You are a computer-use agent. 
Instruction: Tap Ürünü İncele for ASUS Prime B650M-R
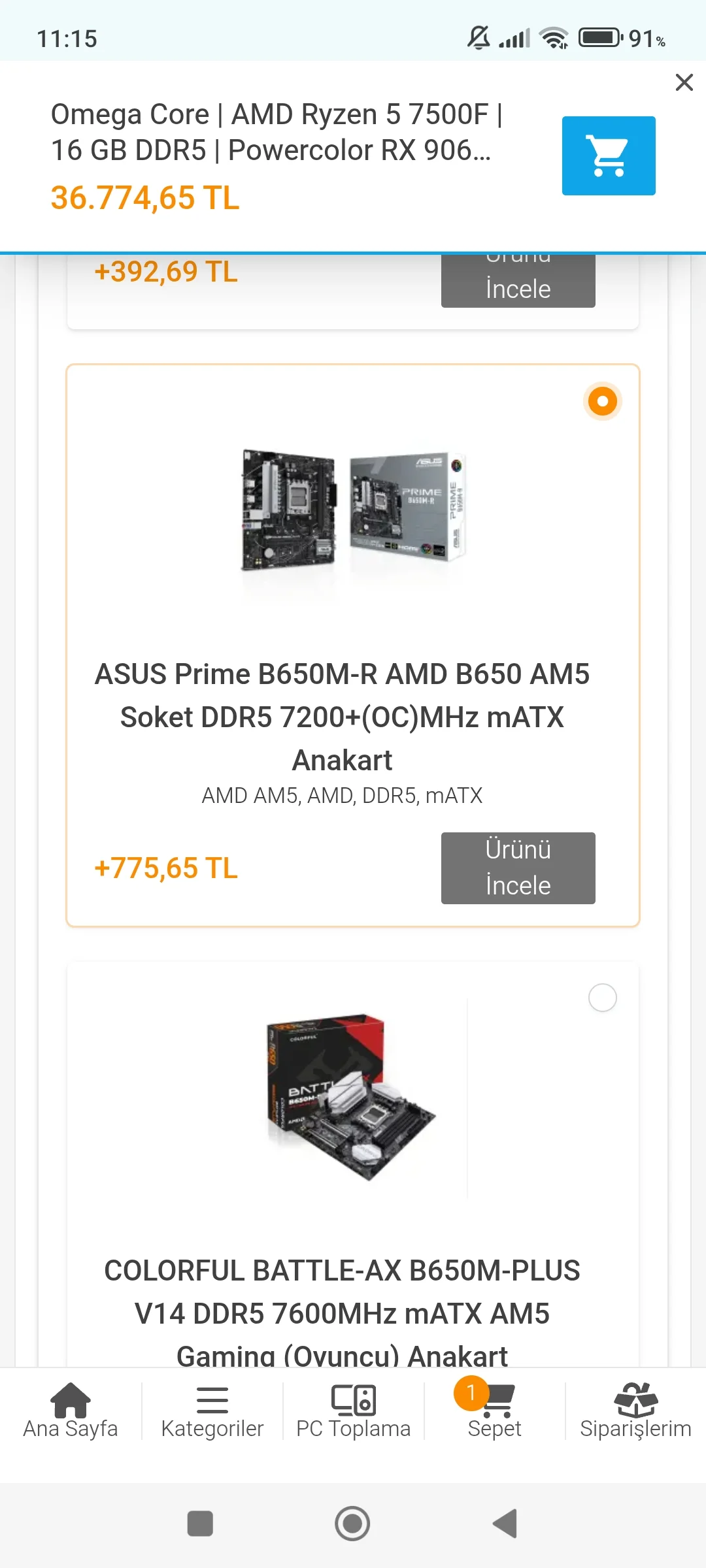(518, 868)
